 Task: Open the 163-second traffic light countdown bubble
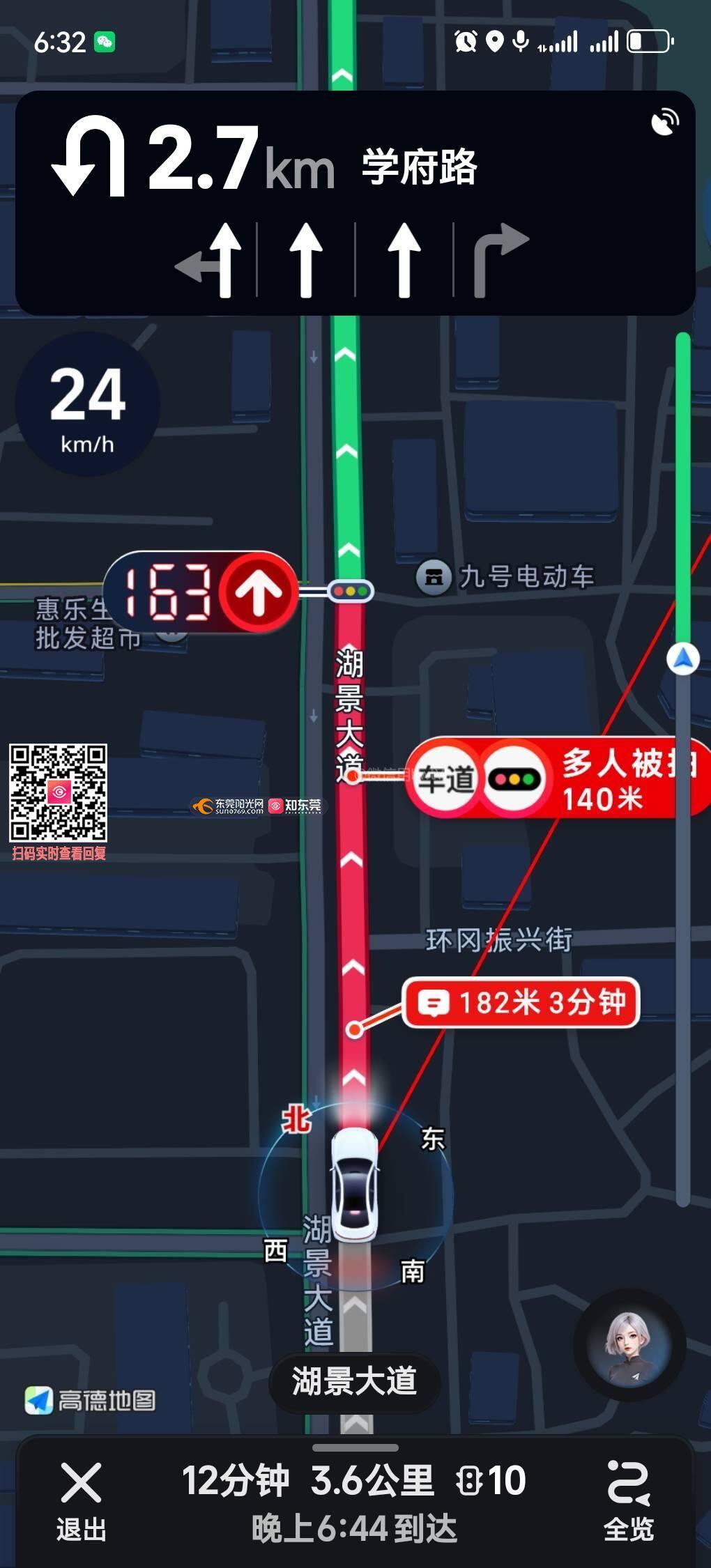(x=201, y=592)
